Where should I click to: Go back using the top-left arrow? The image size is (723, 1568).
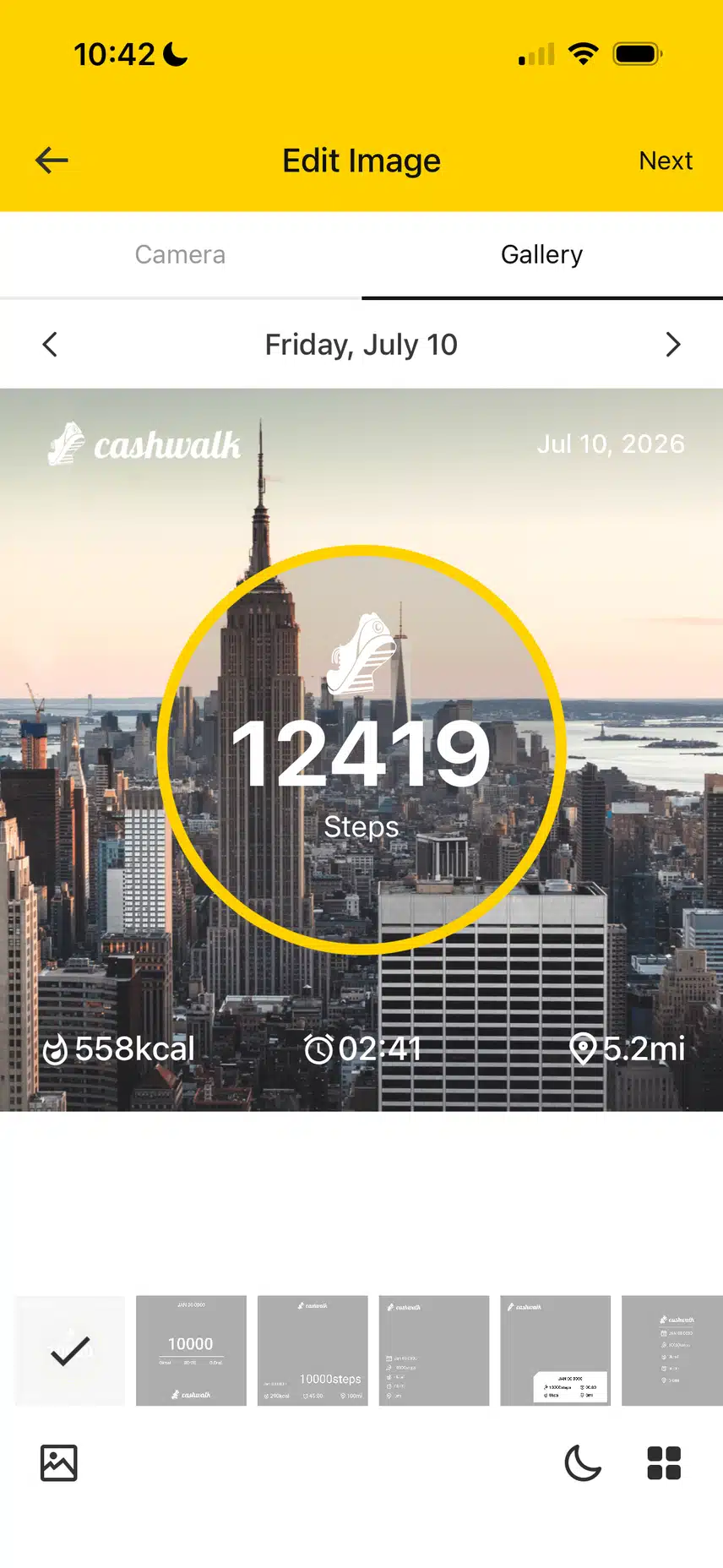(x=52, y=161)
